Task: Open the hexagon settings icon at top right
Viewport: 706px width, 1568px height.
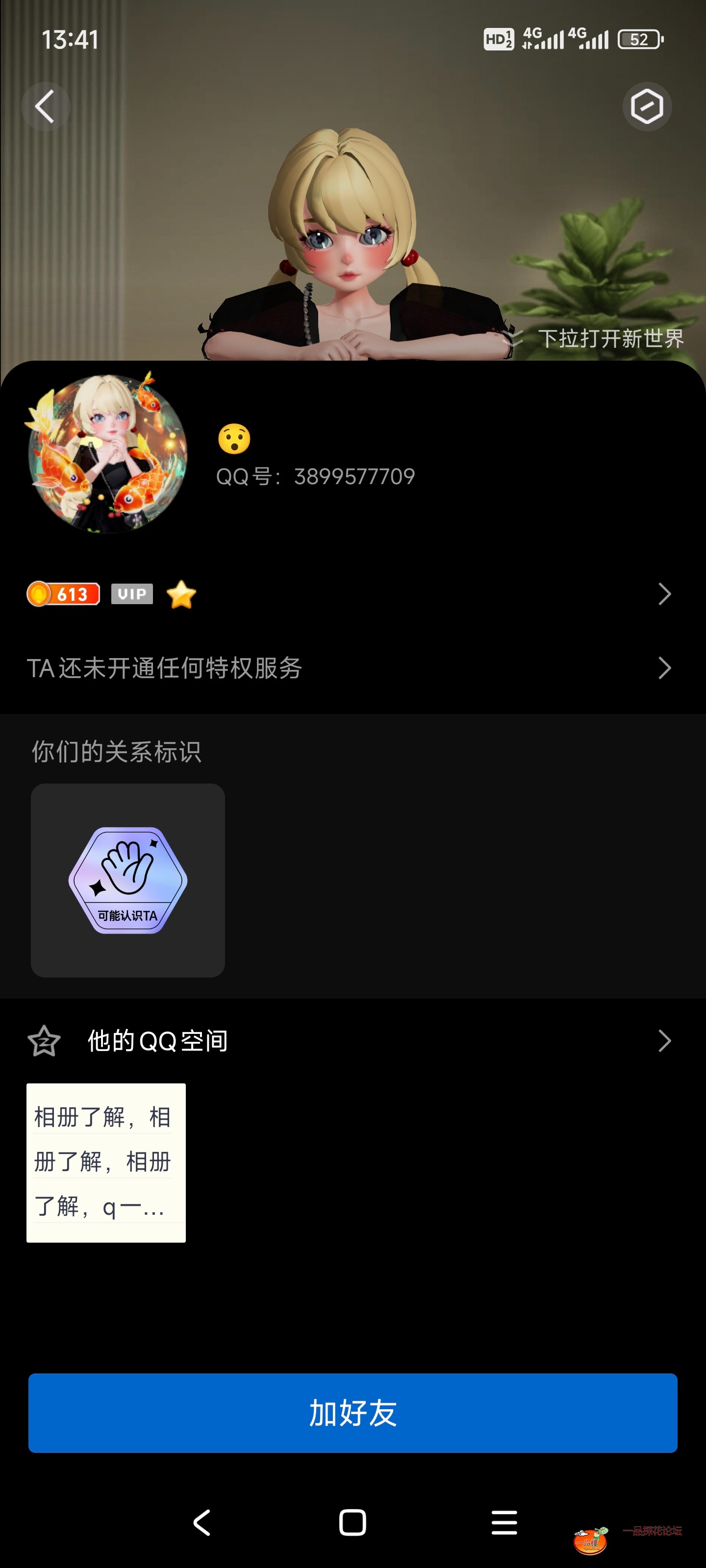Action: point(646,107)
